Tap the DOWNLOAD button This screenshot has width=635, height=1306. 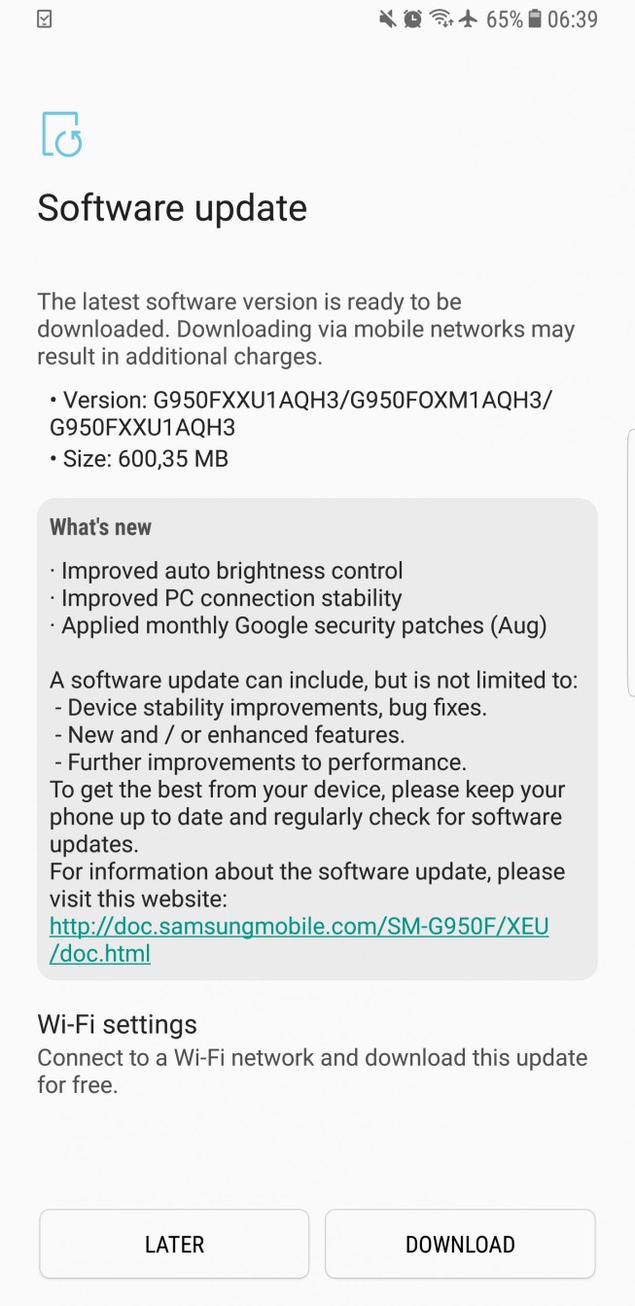pos(460,1244)
